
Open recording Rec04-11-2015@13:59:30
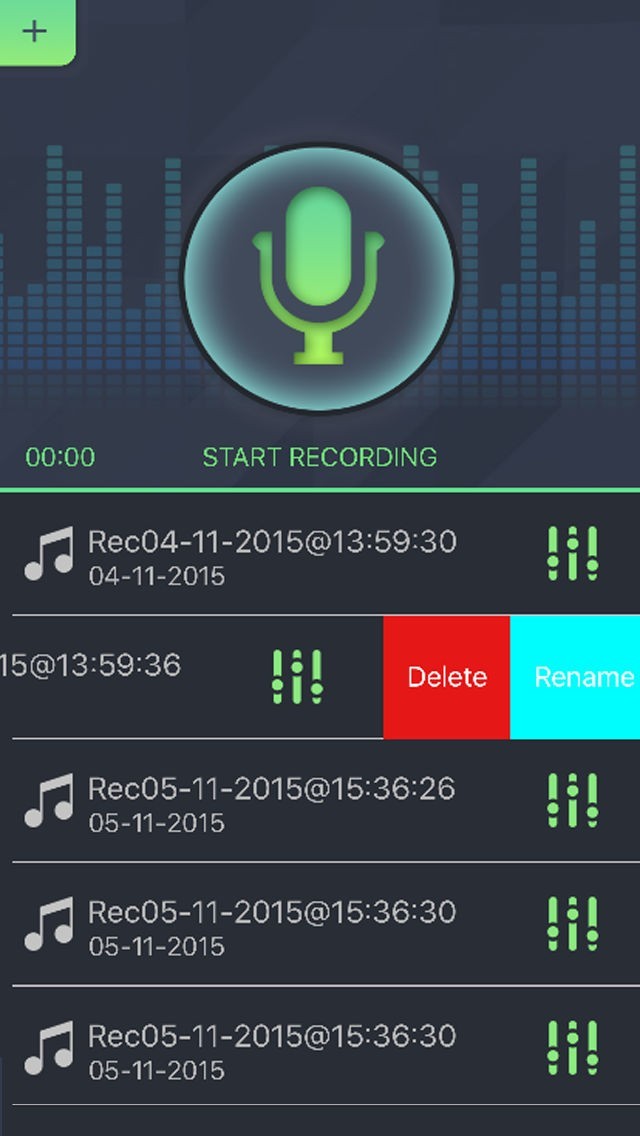pos(272,554)
